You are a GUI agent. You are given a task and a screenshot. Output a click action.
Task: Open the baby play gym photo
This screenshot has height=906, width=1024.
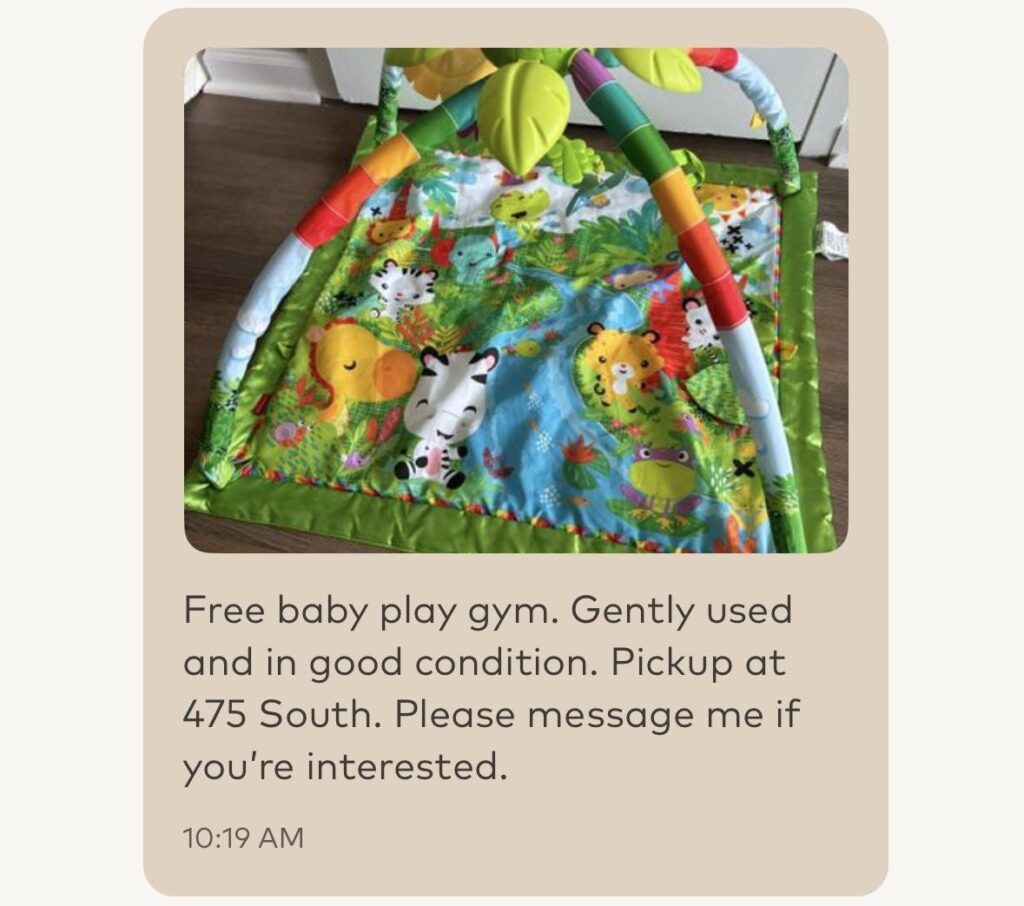coord(515,300)
